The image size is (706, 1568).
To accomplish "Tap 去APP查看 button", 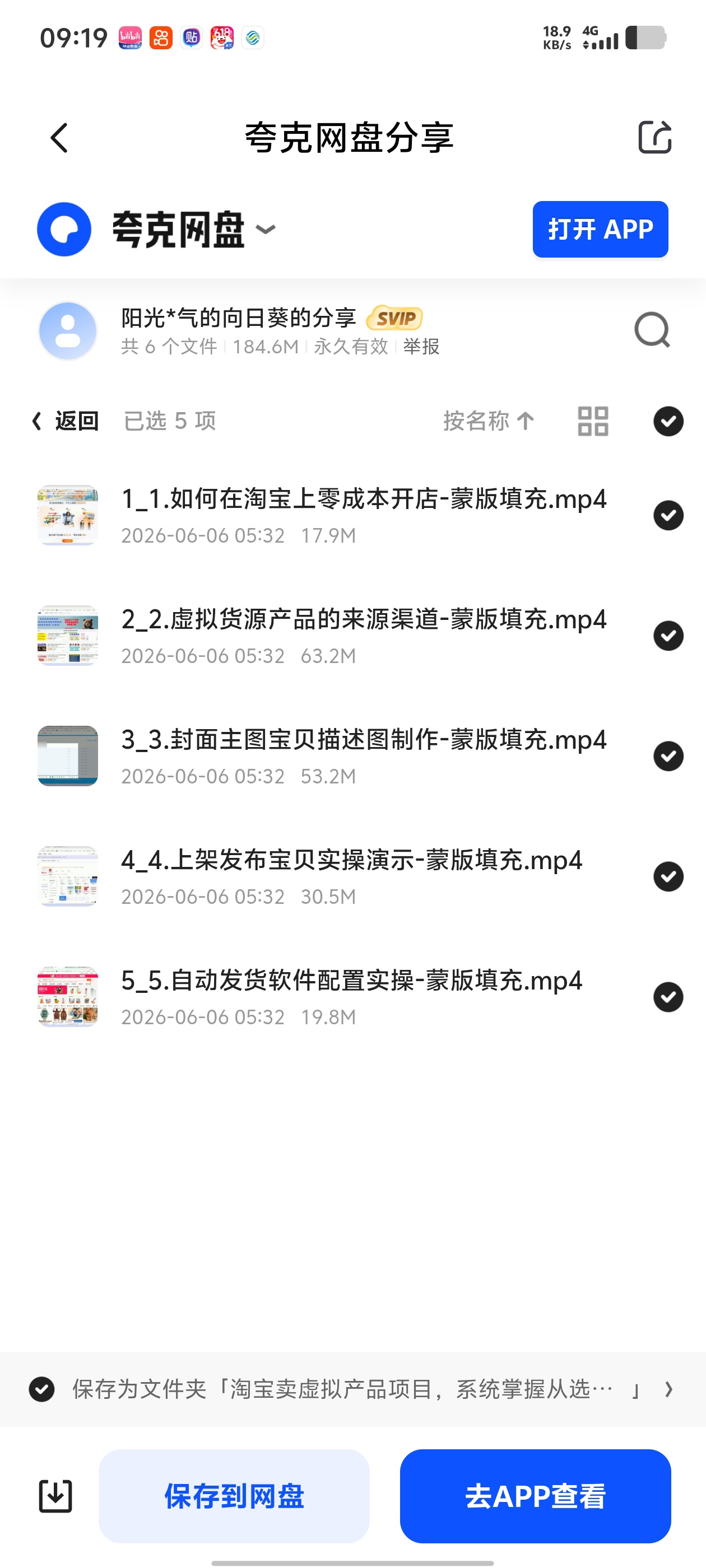I will pos(536,1496).
